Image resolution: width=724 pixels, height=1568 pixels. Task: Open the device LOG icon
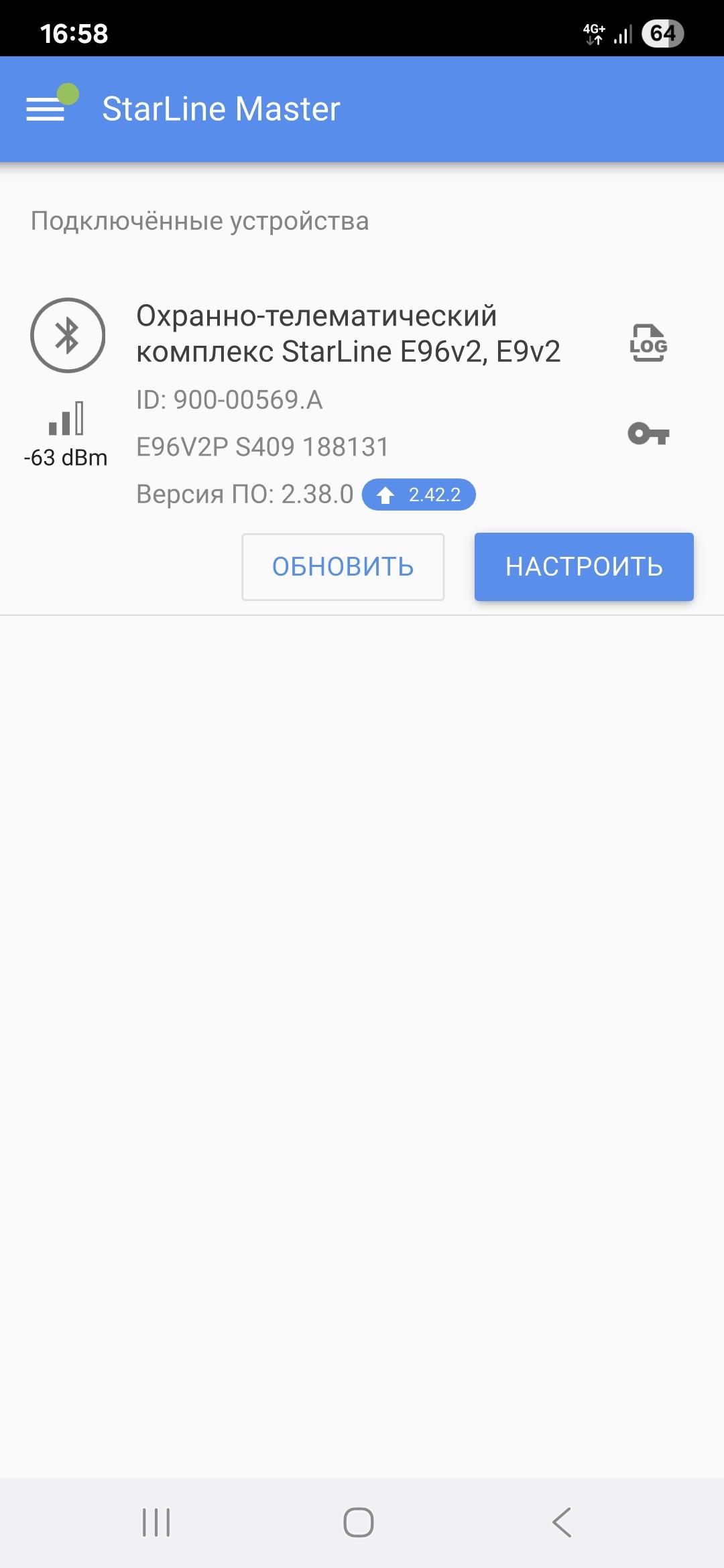(x=648, y=343)
